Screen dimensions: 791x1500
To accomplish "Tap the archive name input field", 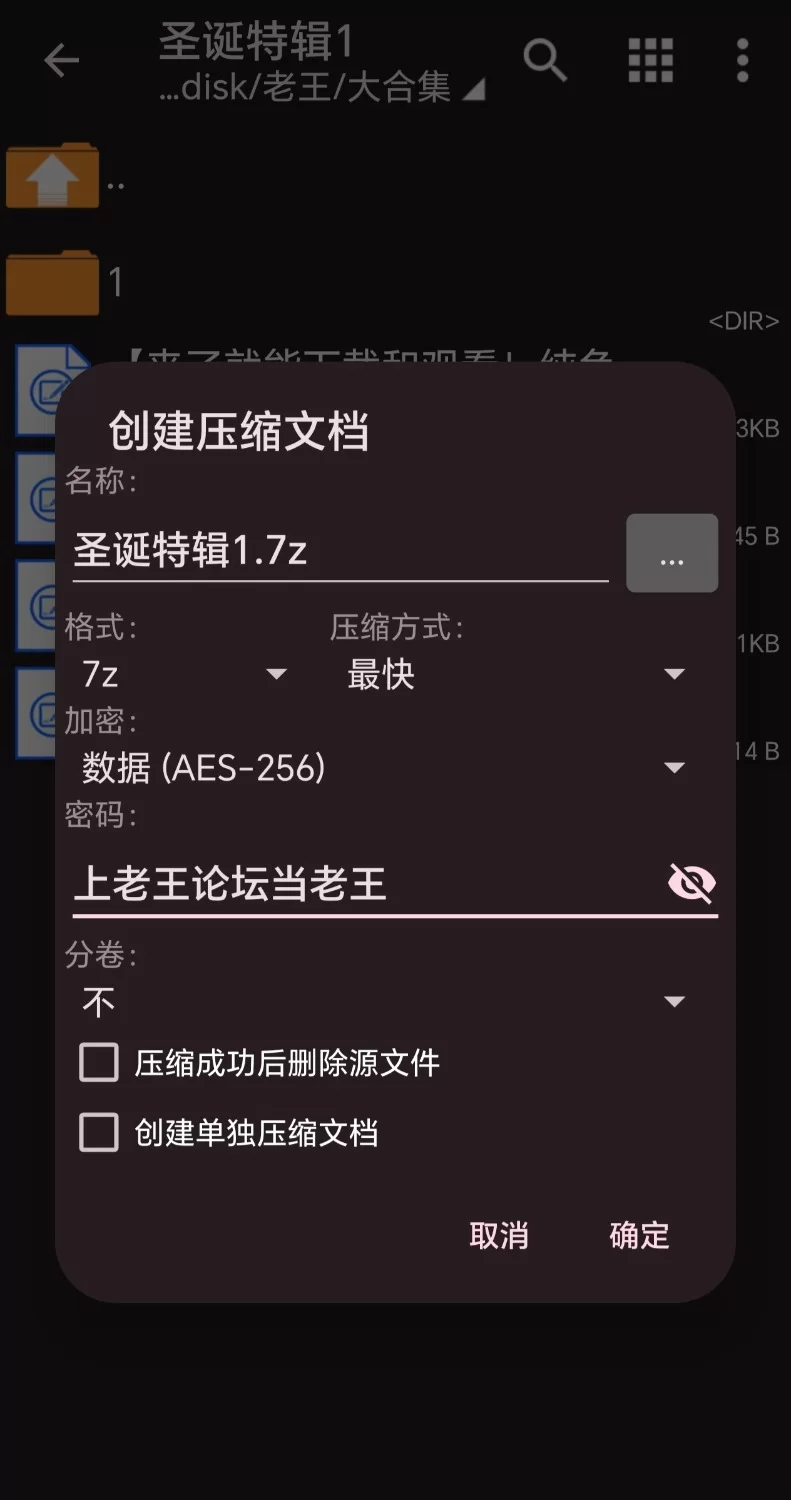I will tap(340, 551).
